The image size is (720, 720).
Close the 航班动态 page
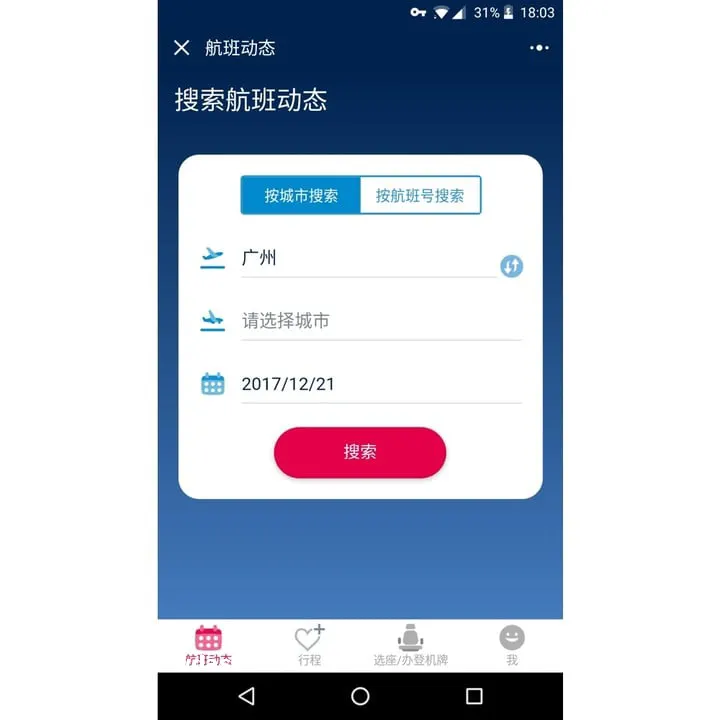[181, 47]
